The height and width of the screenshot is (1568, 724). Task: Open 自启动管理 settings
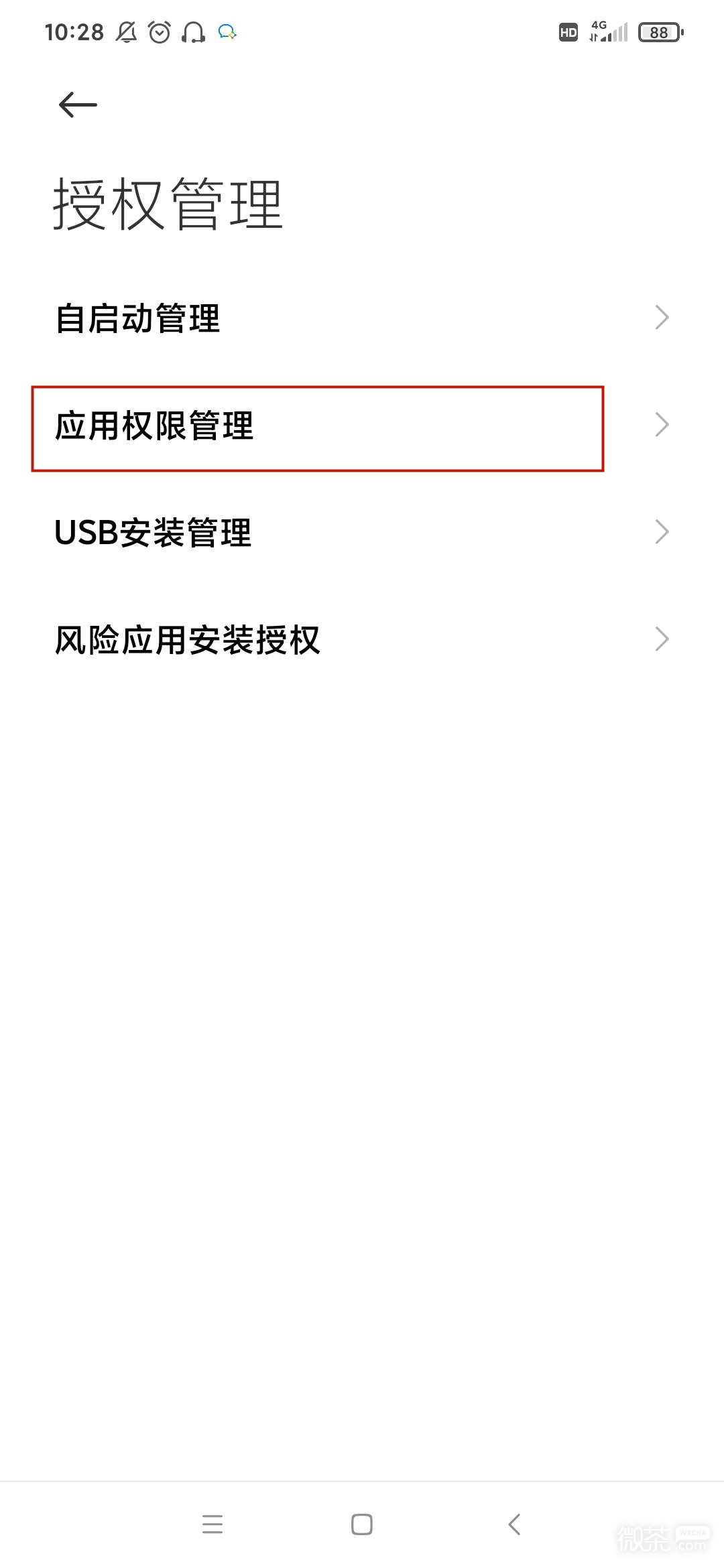362,318
